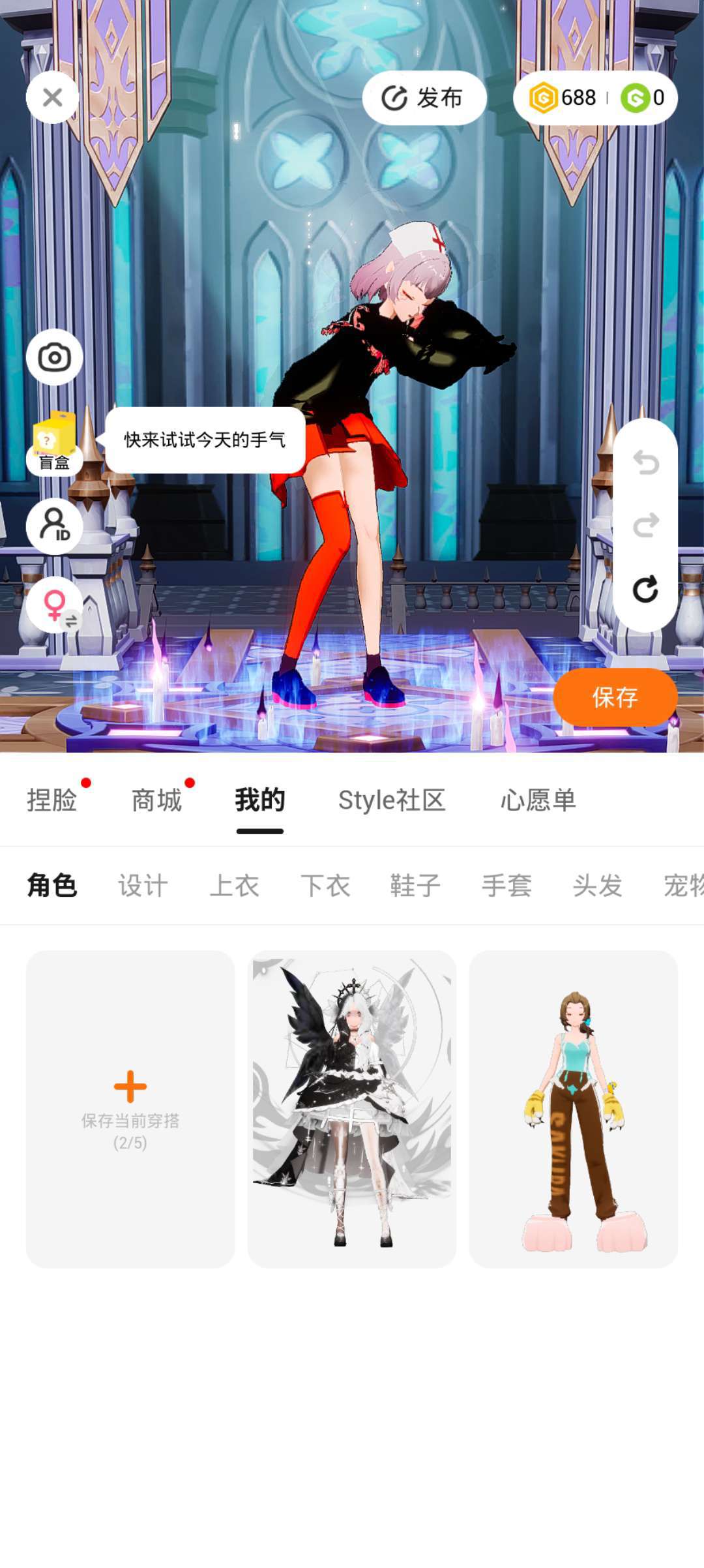Take a photo with camera icon
This screenshot has width=704, height=1568.
55,357
